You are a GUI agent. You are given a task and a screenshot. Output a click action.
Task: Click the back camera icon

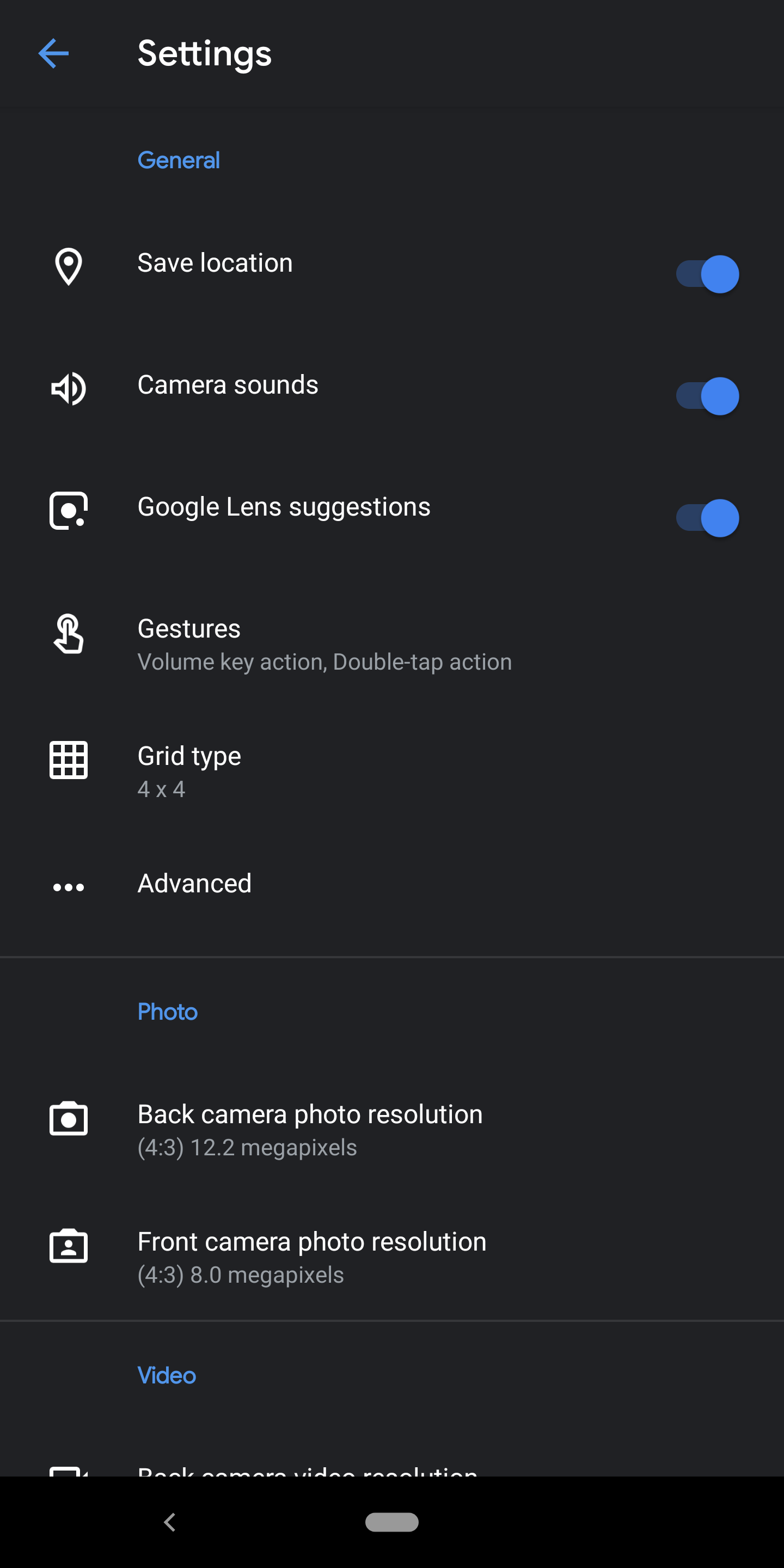[68, 1118]
